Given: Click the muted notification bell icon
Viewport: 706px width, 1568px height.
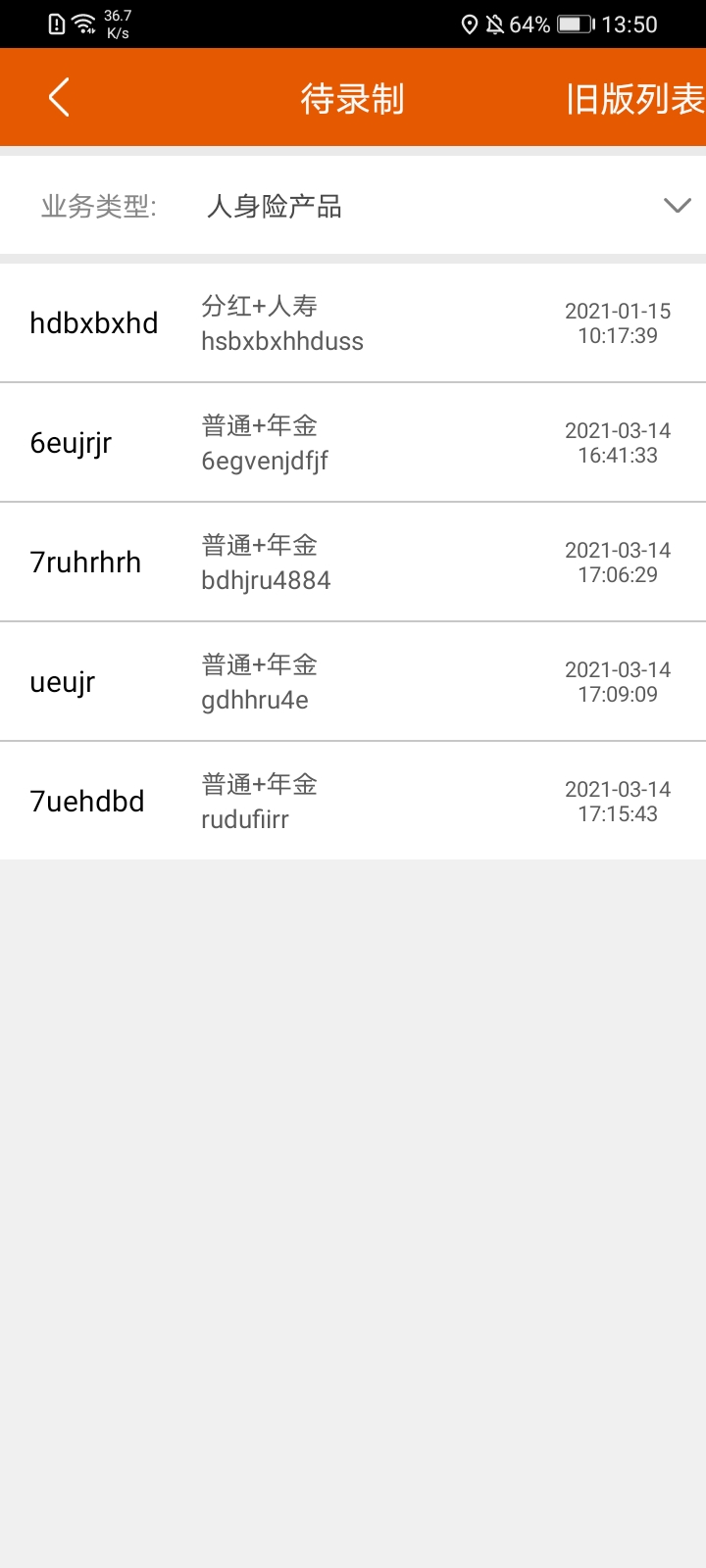Looking at the screenshot, I should click(495, 24).
